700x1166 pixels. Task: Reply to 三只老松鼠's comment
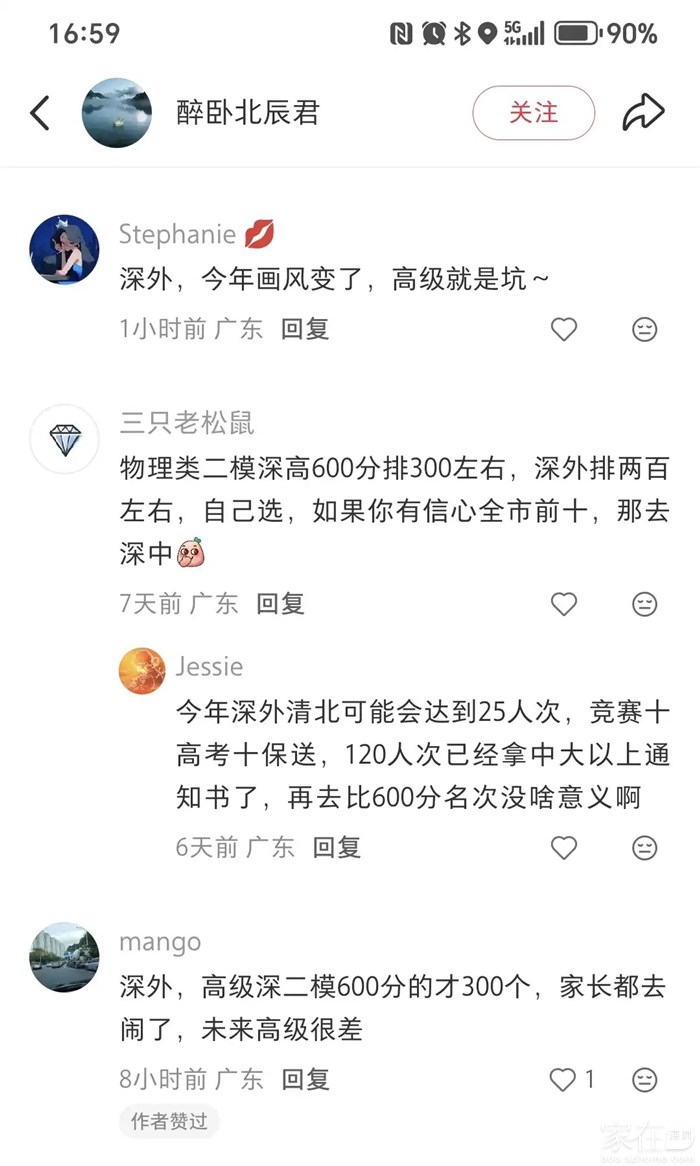point(280,604)
